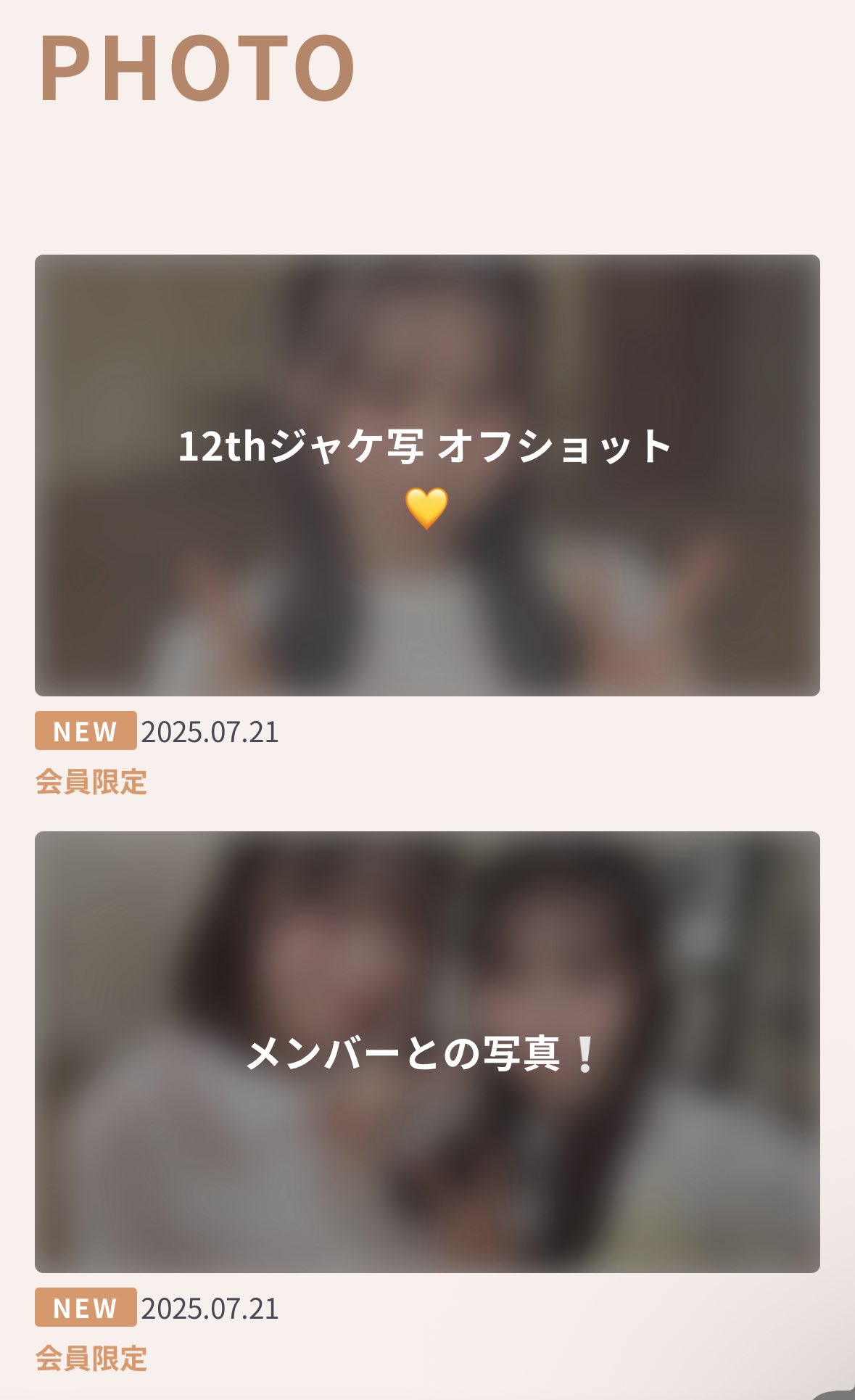Viewport: 855px width, 1400px height.
Task: Open the 12thジャケ写 オフショット photo card
Action: point(427,475)
